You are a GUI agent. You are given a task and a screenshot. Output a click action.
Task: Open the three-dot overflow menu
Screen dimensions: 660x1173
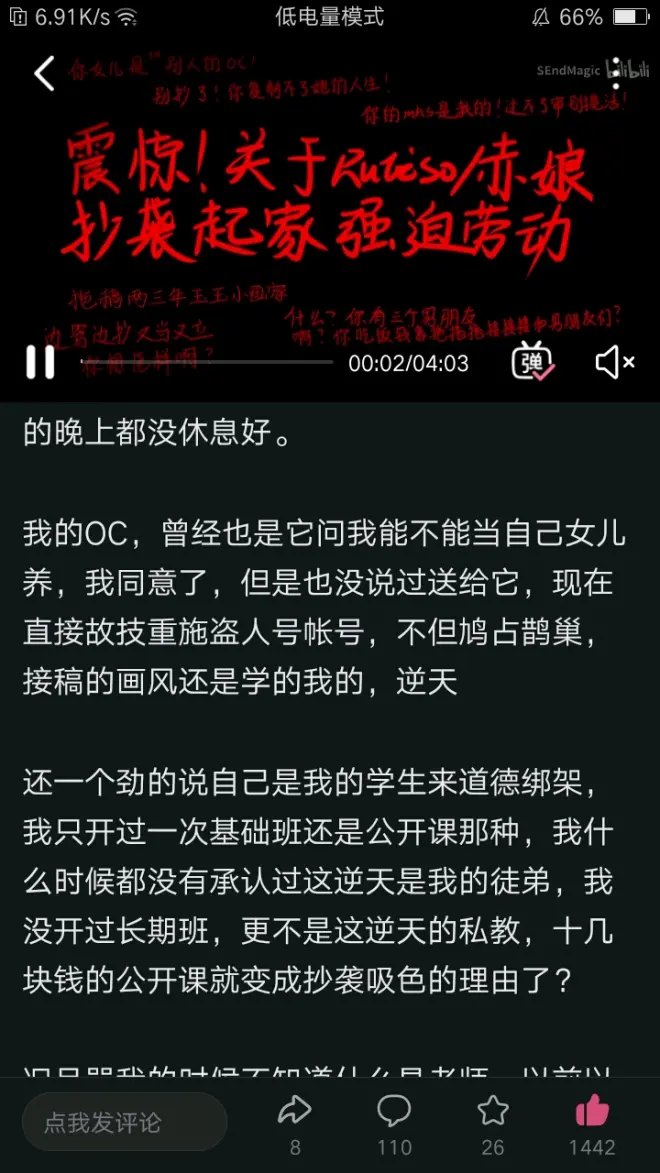pyautogui.click(x=616, y=74)
